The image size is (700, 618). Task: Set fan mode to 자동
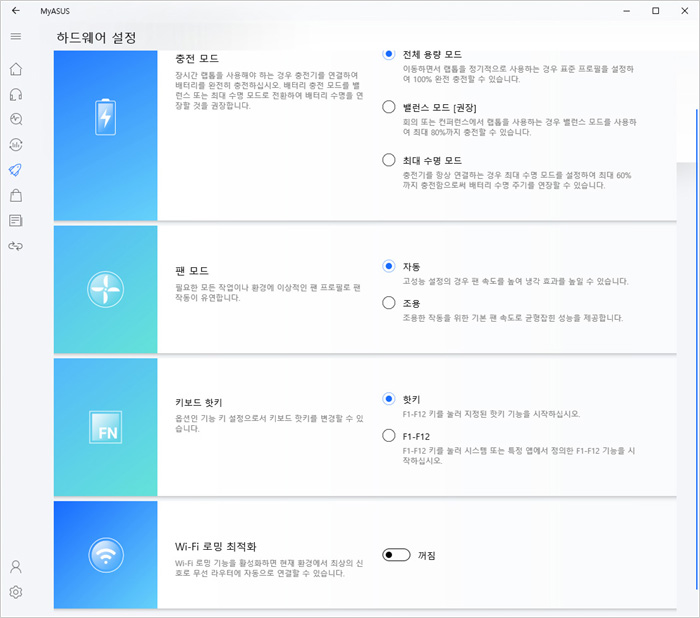pos(389,267)
